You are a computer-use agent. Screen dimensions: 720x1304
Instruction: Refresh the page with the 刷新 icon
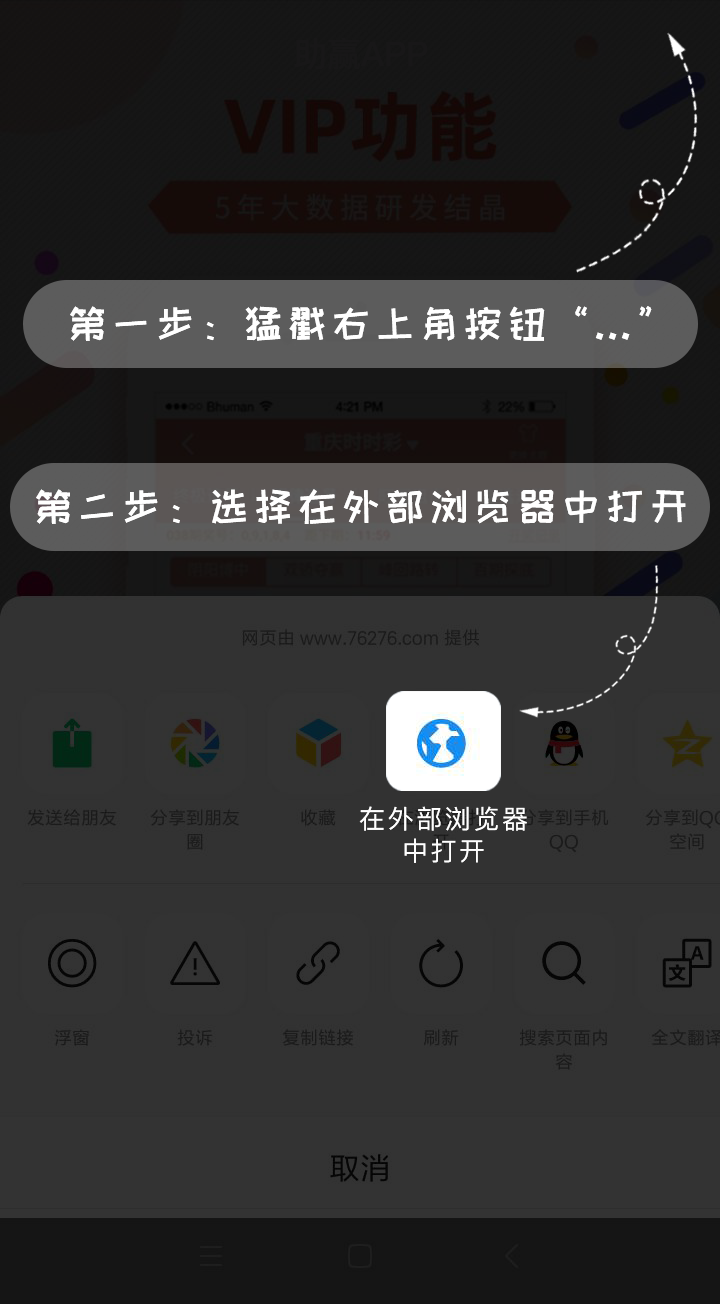442,963
